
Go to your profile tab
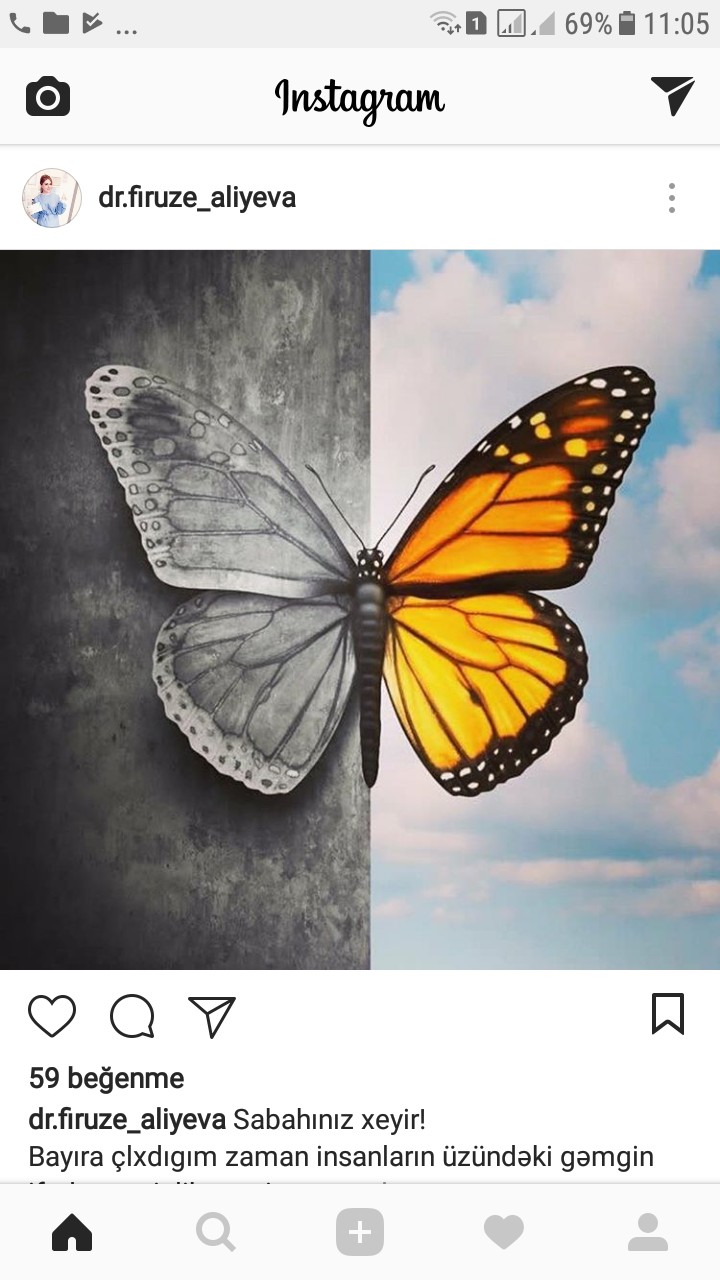(x=648, y=1232)
